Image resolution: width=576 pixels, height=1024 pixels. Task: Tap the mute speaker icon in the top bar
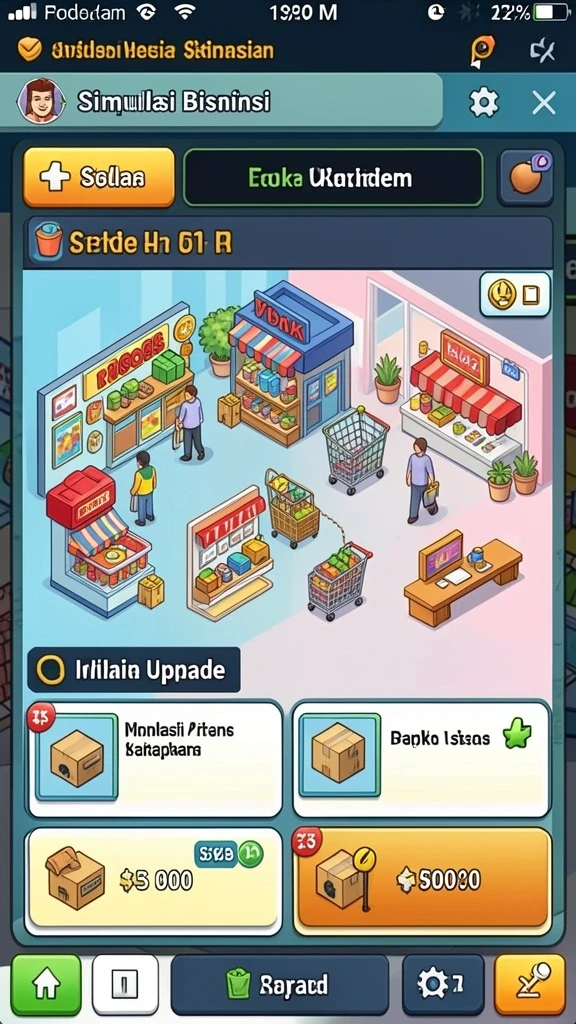[x=543, y=50]
